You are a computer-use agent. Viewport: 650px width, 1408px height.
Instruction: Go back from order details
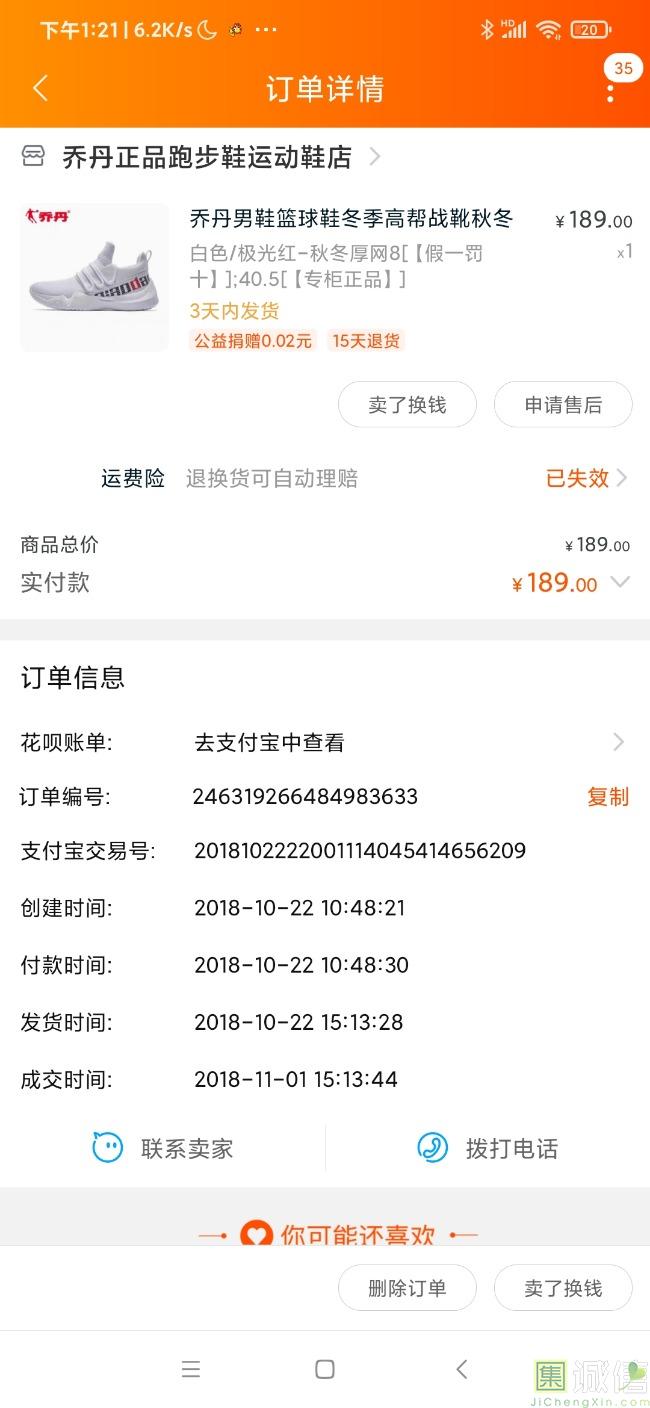click(40, 88)
